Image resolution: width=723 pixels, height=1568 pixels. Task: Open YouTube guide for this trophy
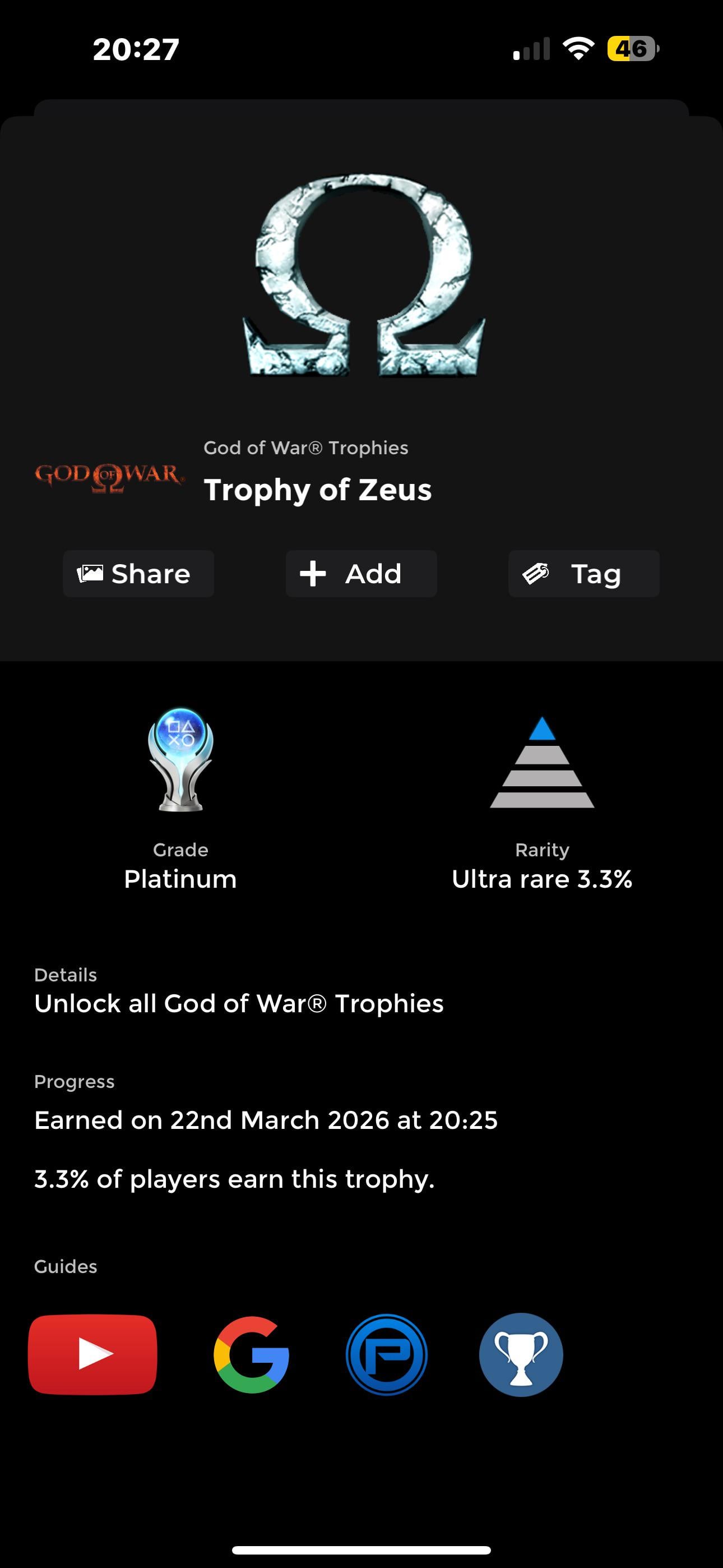click(92, 1354)
